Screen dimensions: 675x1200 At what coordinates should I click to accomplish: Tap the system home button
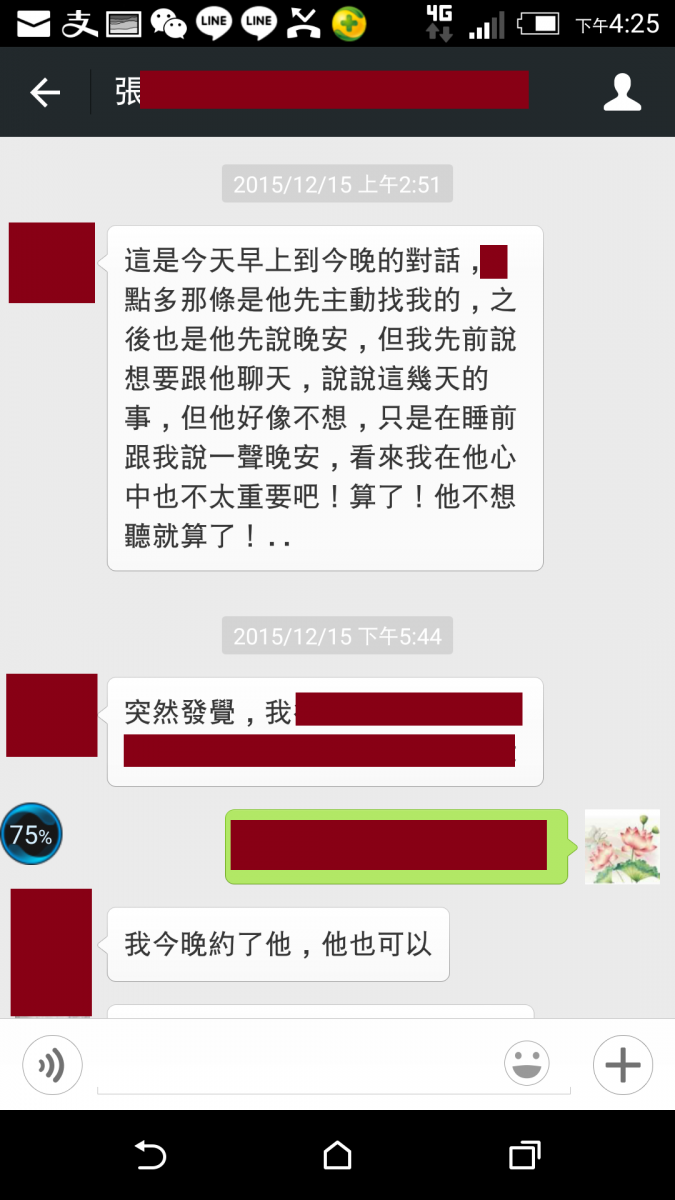pyautogui.click(x=337, y=1156)
